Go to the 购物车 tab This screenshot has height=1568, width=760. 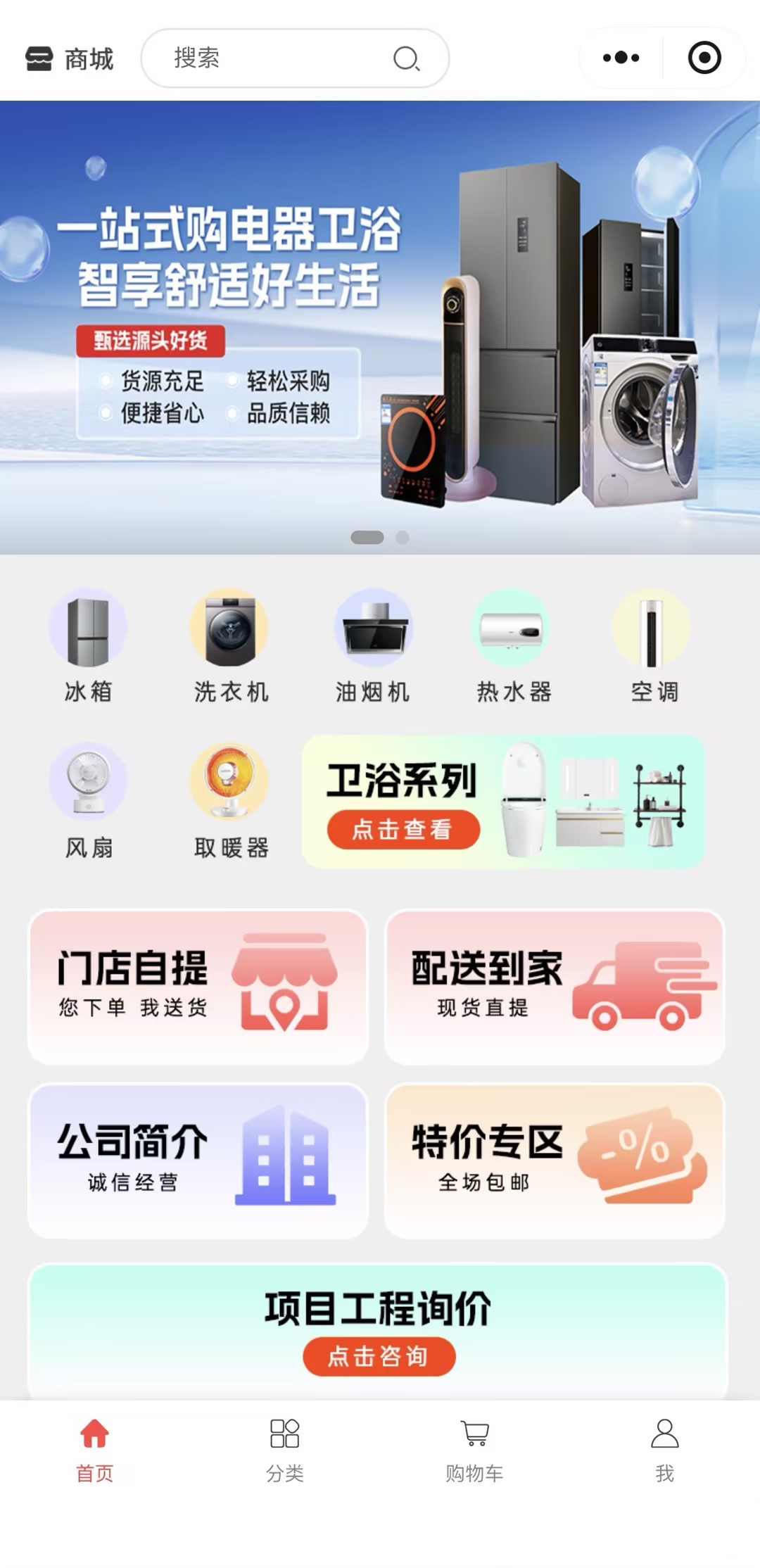474,1450
